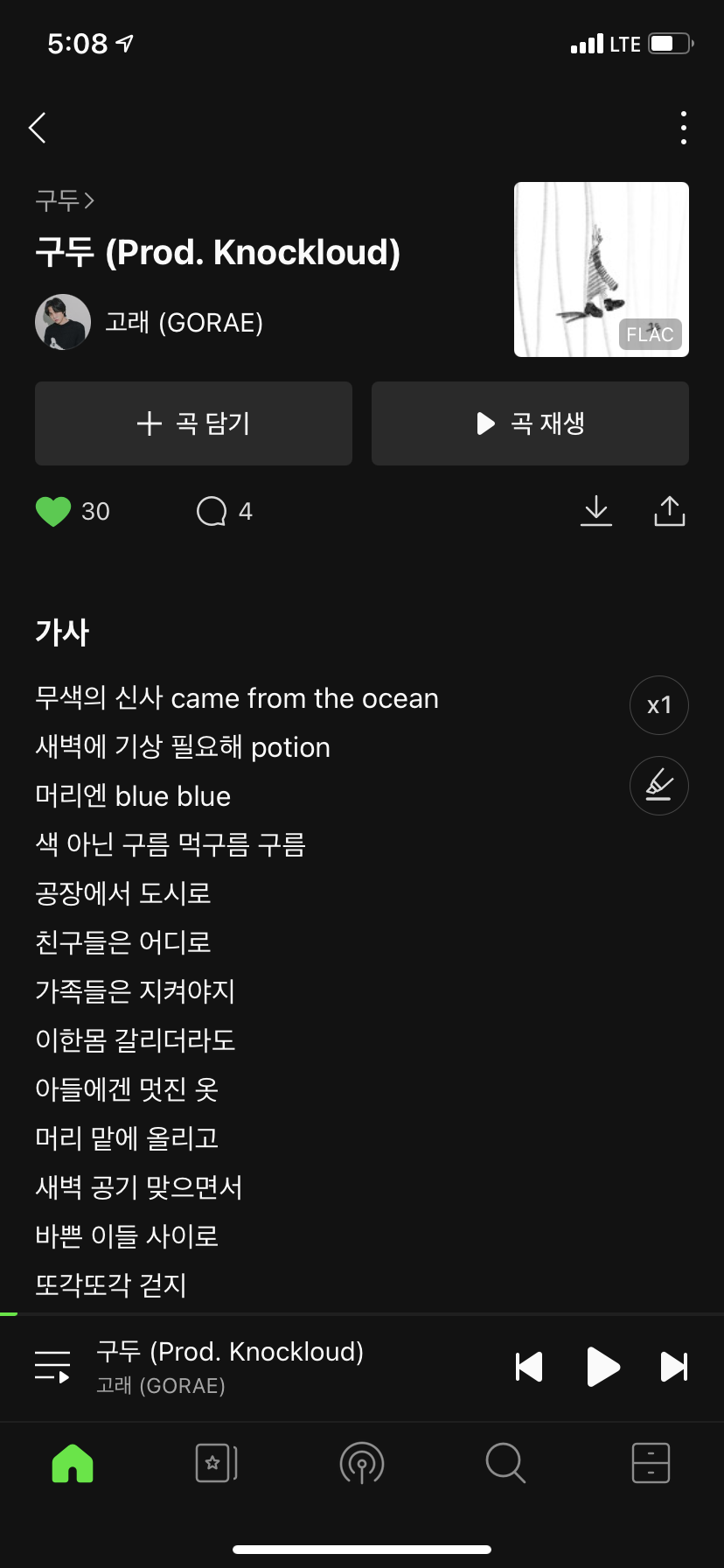
Task: Open the 구두 album link
Action: (64, 201)
